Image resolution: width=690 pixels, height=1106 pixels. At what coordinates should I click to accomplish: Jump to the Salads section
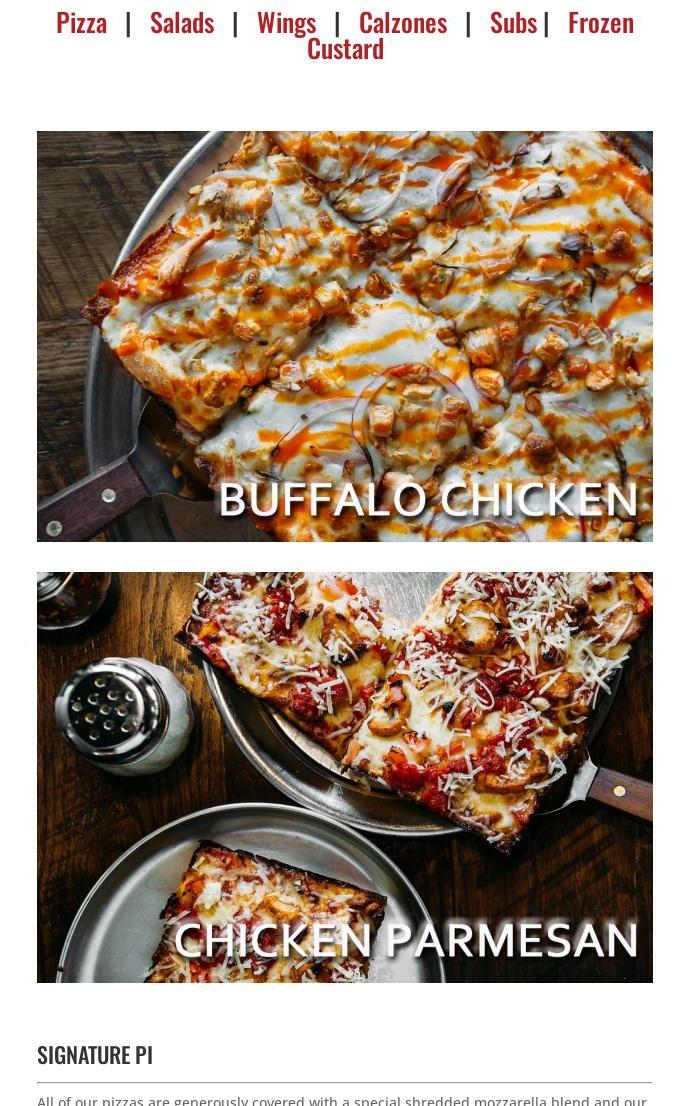(182, 23)
